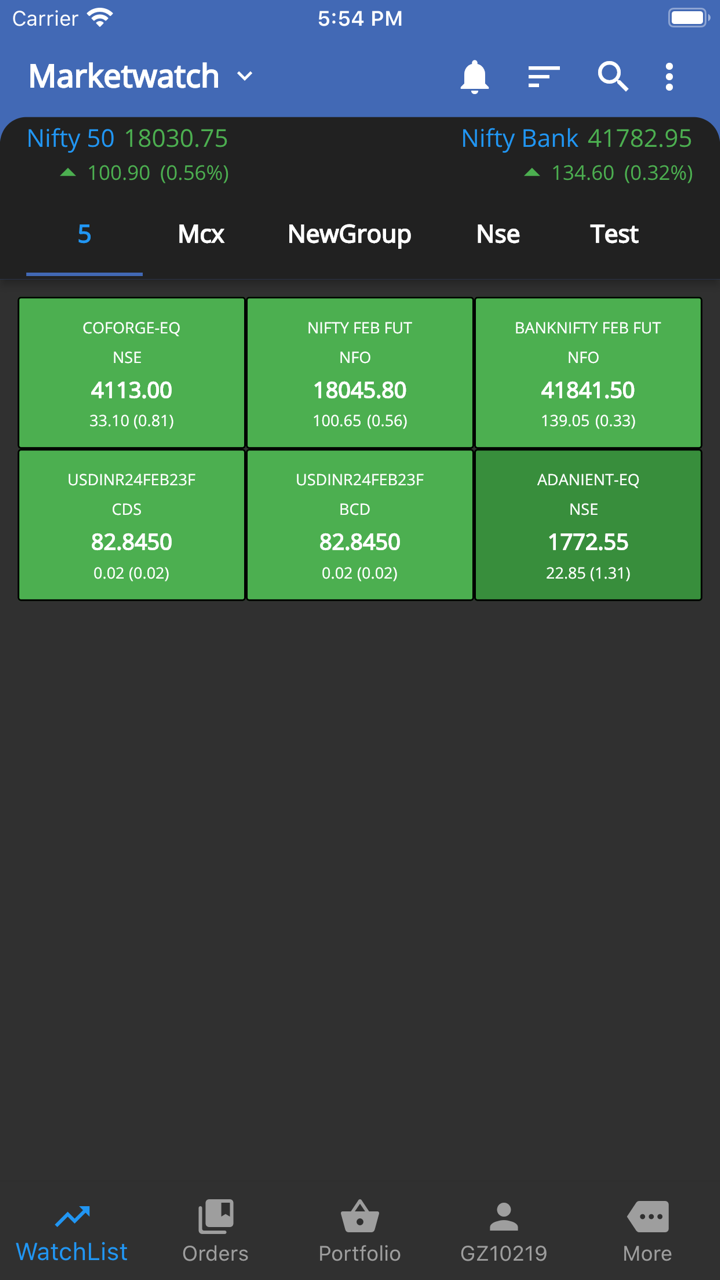Screen dimensions: 720x1280
Task: Tap the search magnifier icon
Action: [x=612, y=77]
